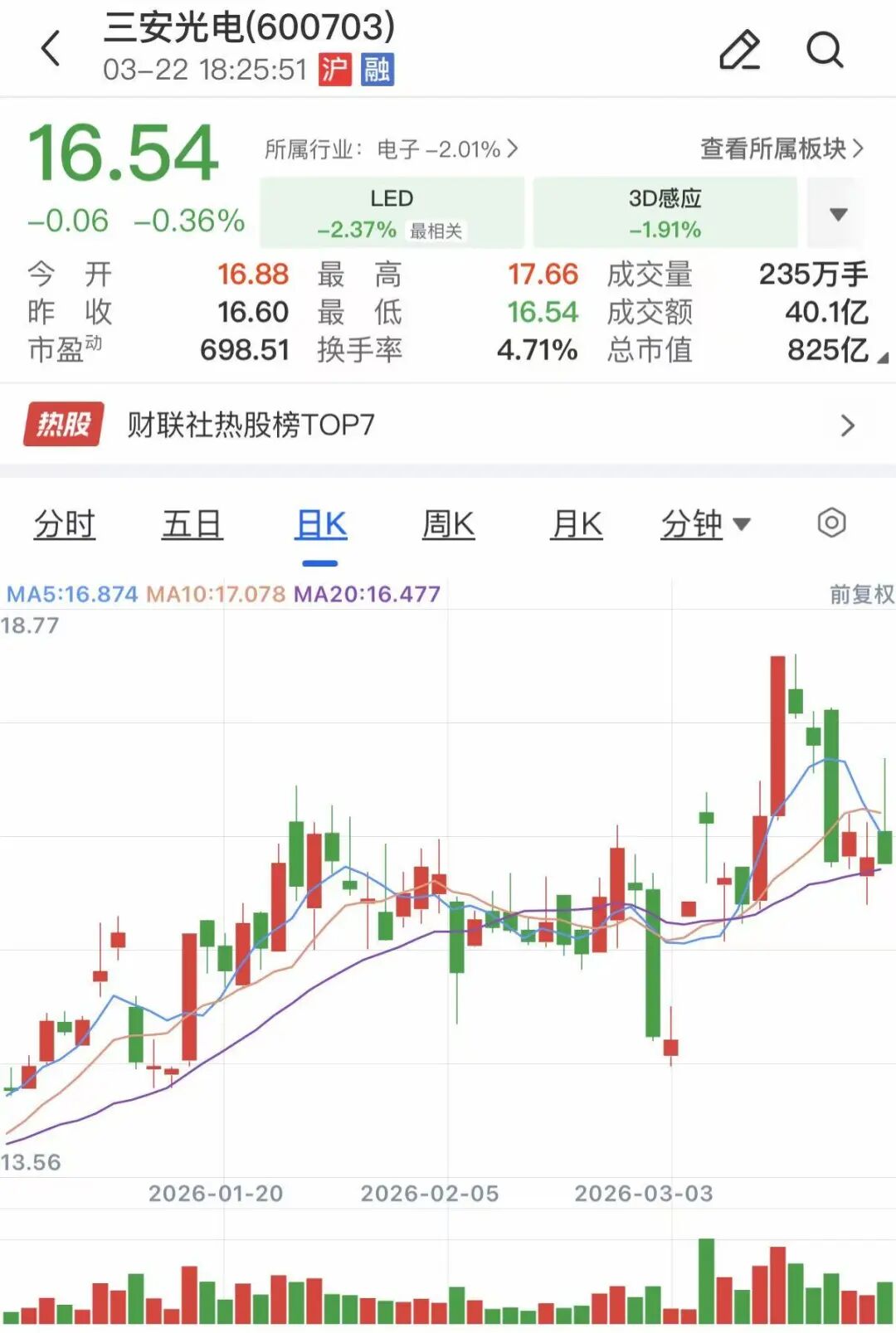Switch to the 月K chart tab

point(577,524)
